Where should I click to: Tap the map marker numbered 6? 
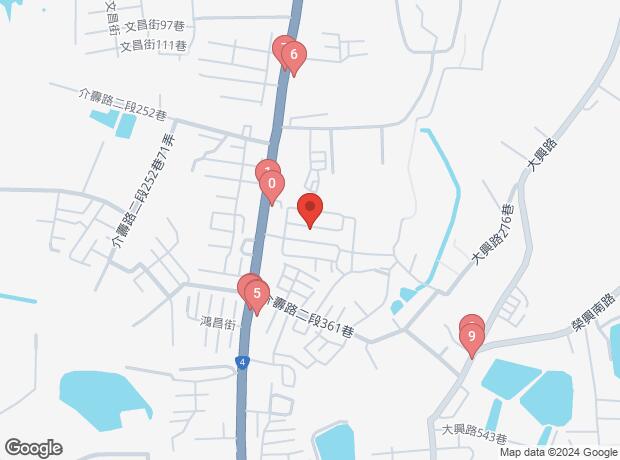coord(293,56)
